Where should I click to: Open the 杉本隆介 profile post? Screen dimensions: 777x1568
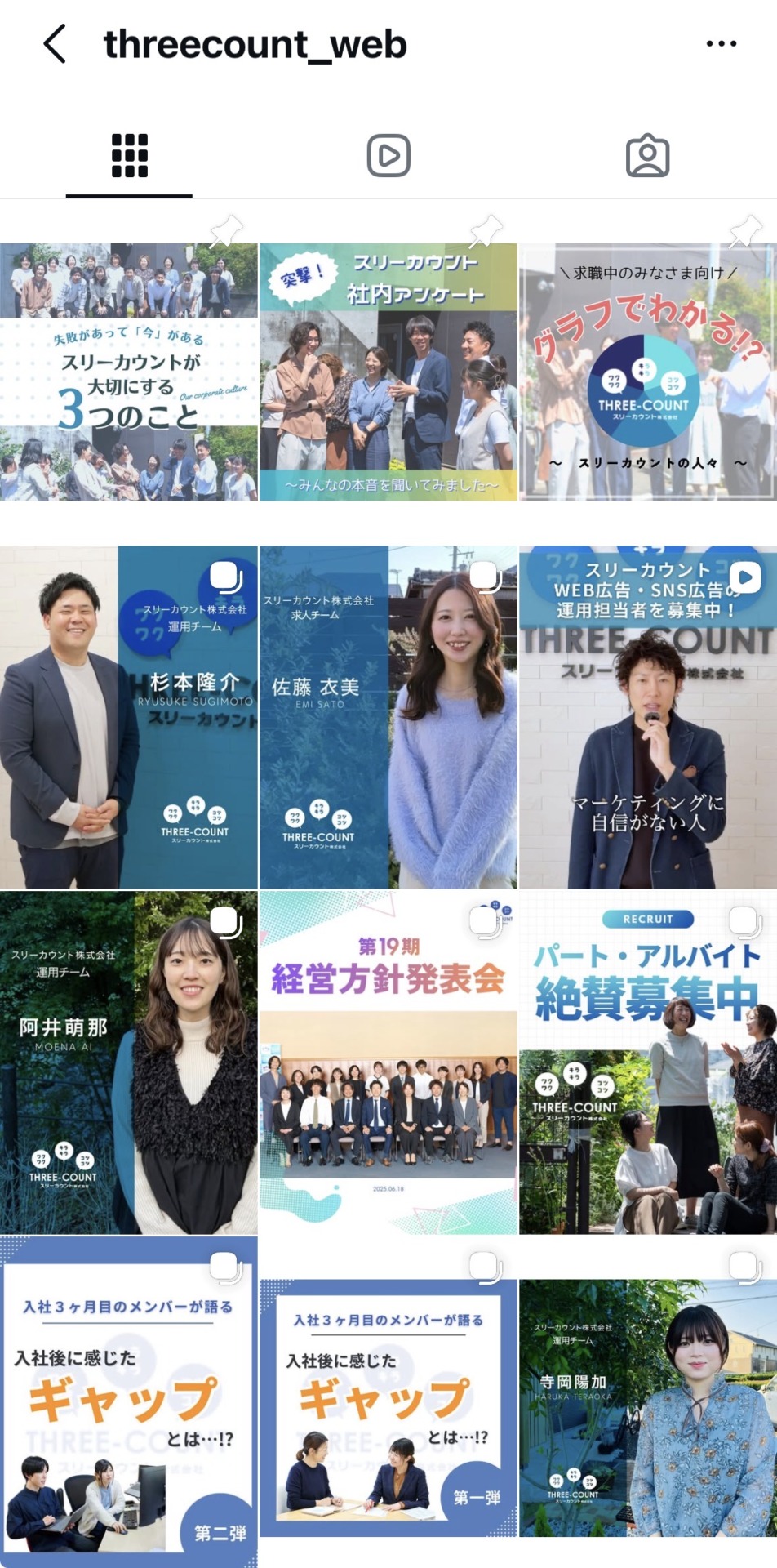128,717
